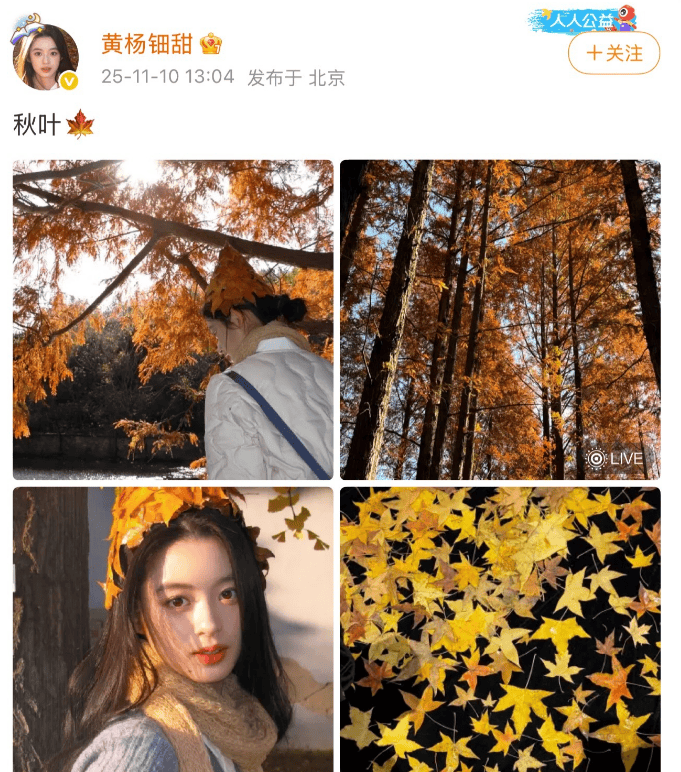Open the 人人公益 badge
The image size is (681, 772).
pos(583,18)
